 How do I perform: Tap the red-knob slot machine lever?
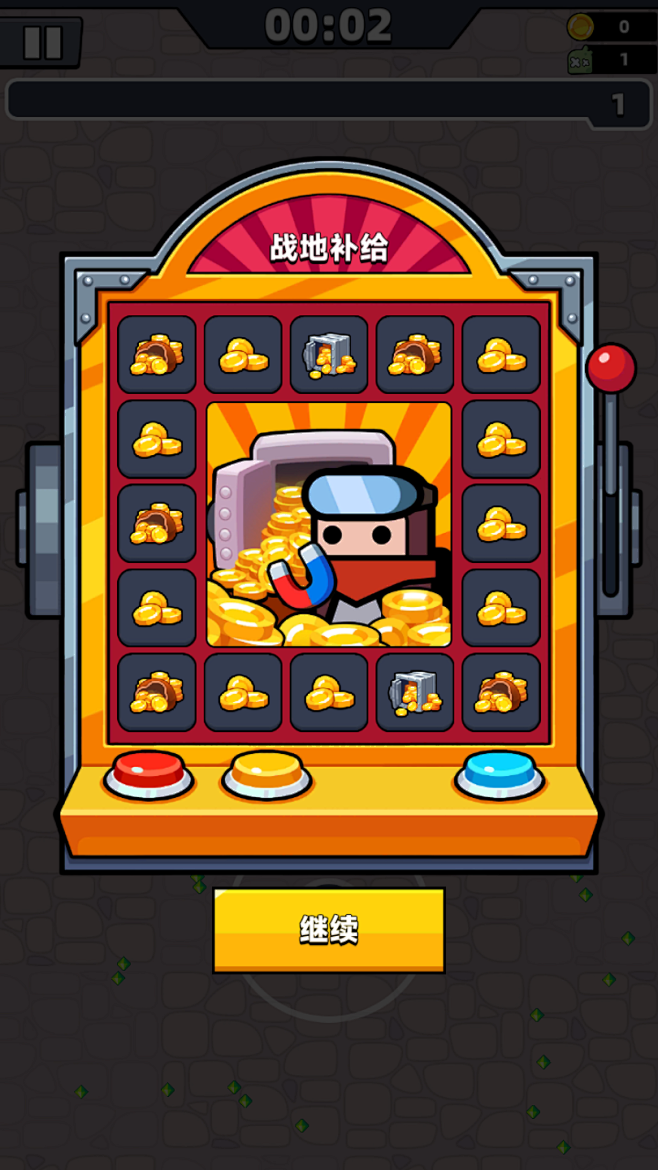coord(610,368)
